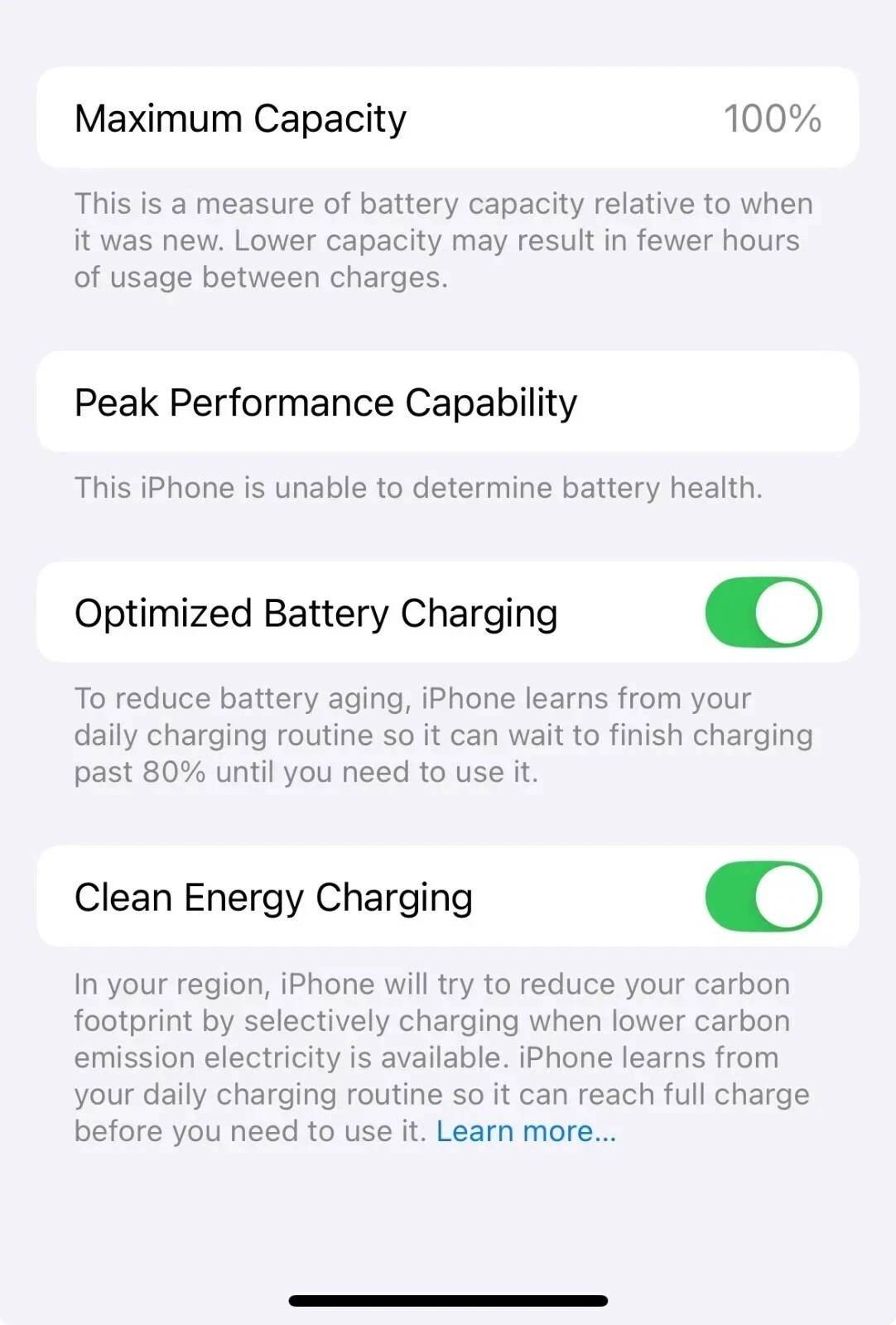Open the Learn more link
896x1325 pixels.
pyautogui.click(x=526, y=1131)
